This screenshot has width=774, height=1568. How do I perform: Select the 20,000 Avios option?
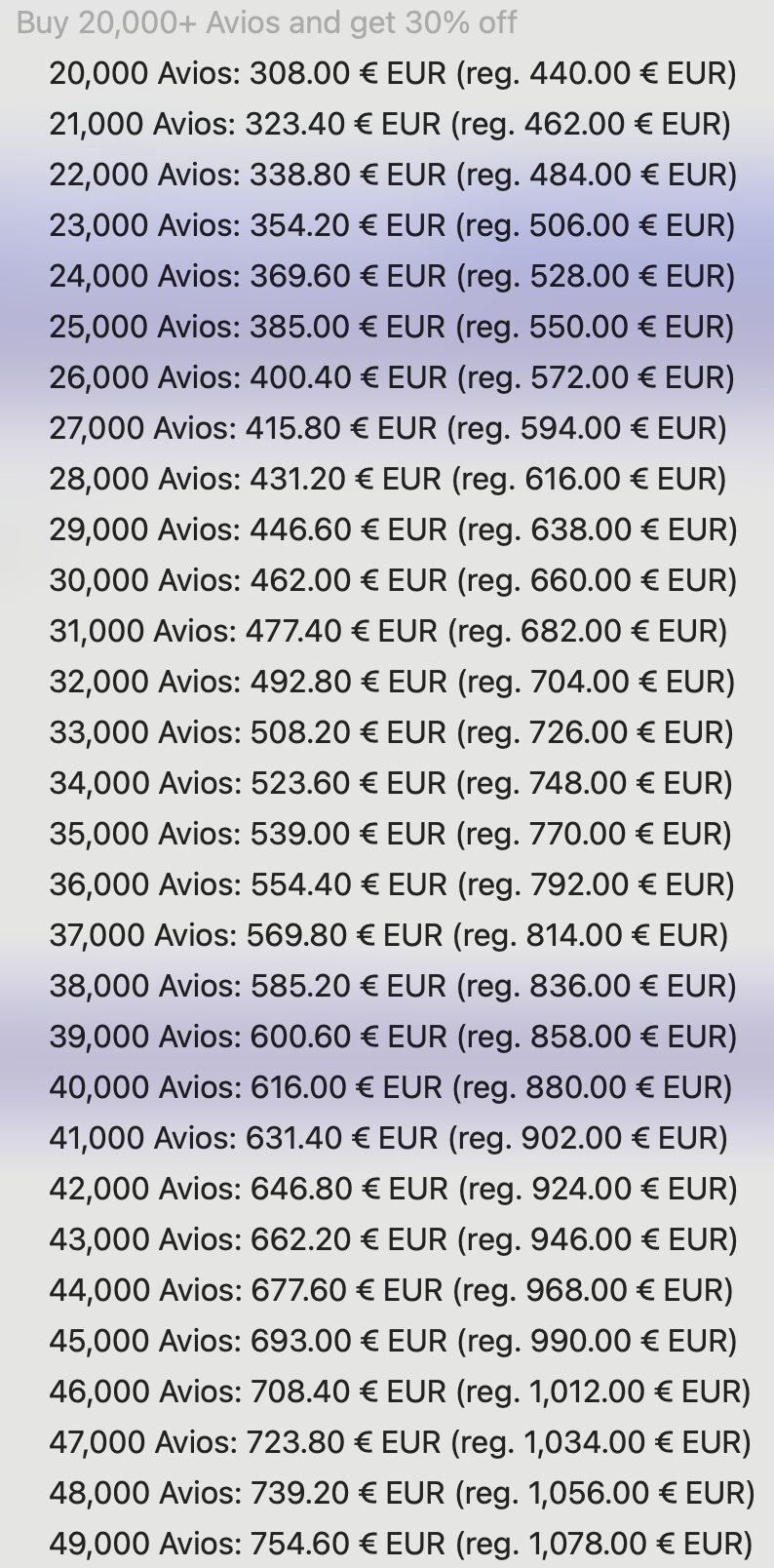pos(393,73)
